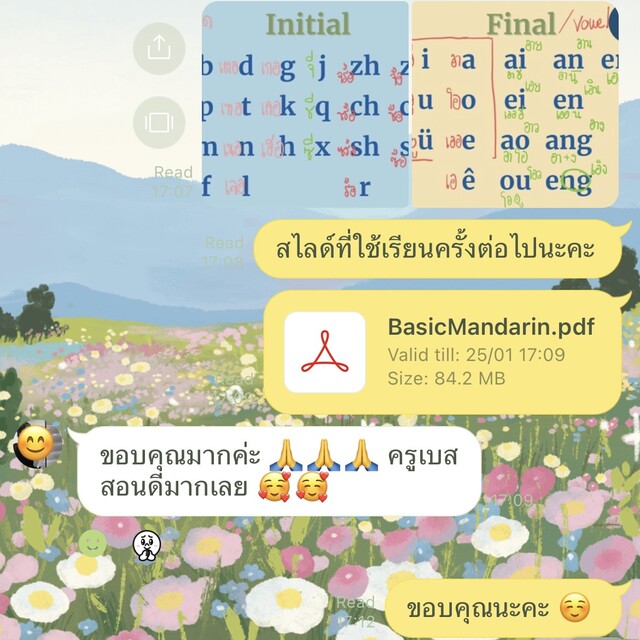Screen dimensions: 640x640
Task: Share the sent pinyin chart images
Action: click(x=159, y=47)
